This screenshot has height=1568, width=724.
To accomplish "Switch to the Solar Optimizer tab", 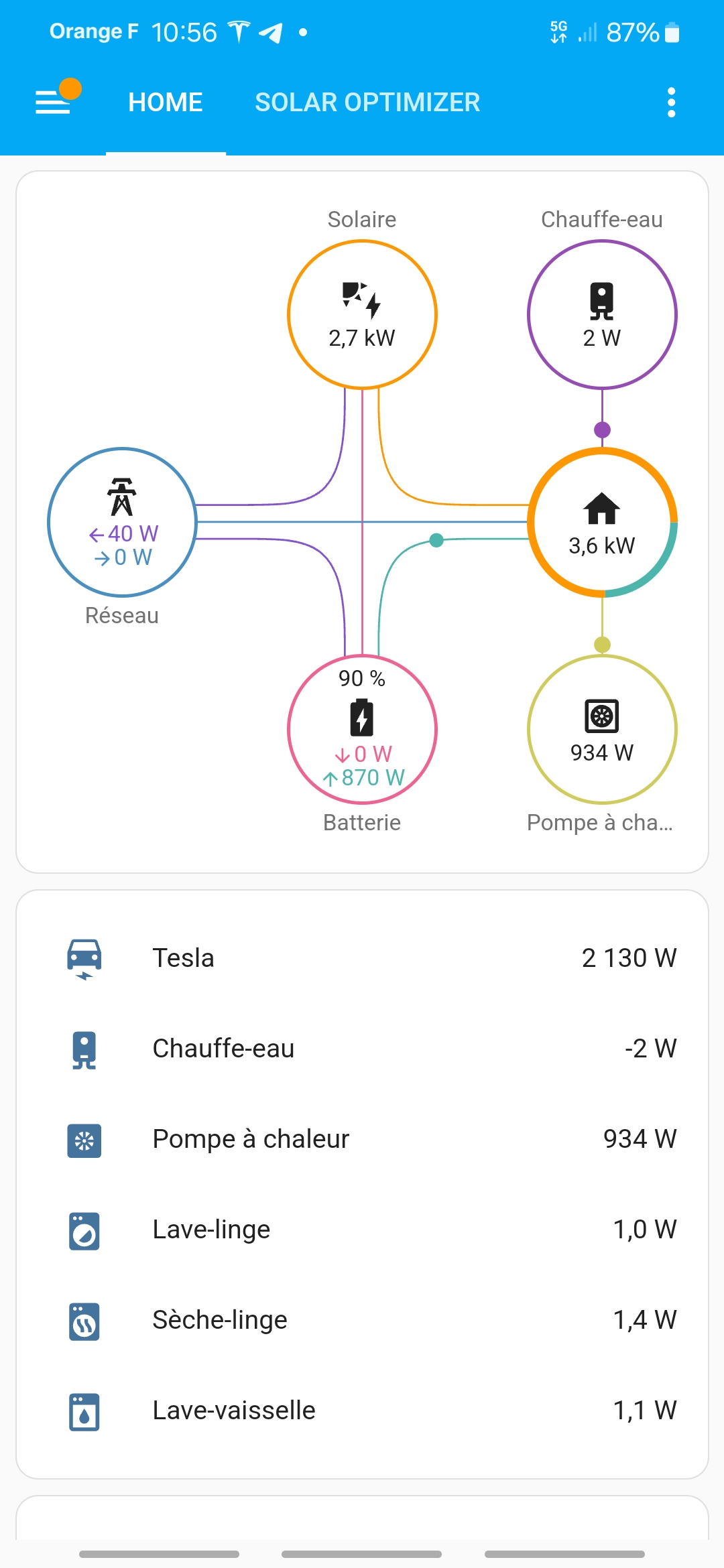I will (367, 103).
